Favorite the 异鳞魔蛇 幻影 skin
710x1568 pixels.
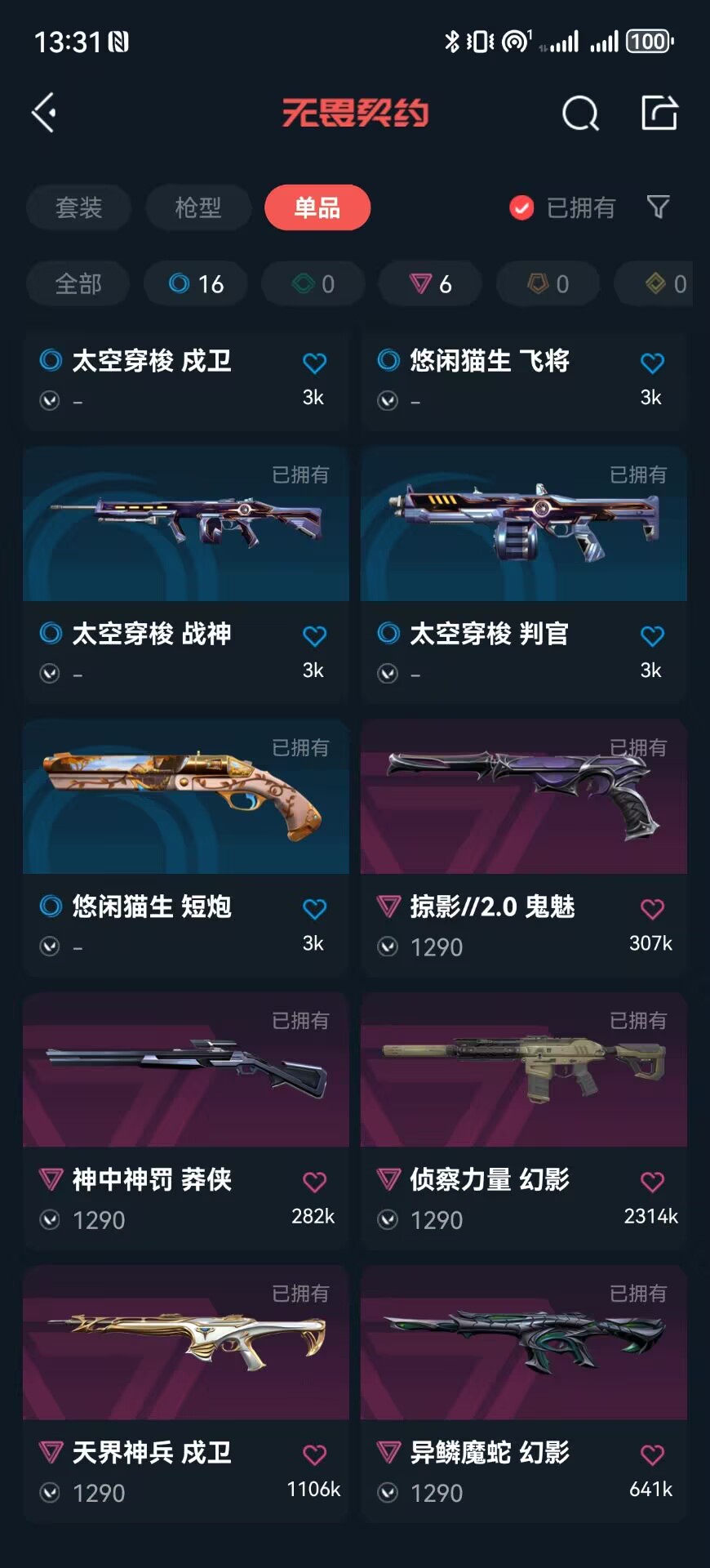(652, 1454)
